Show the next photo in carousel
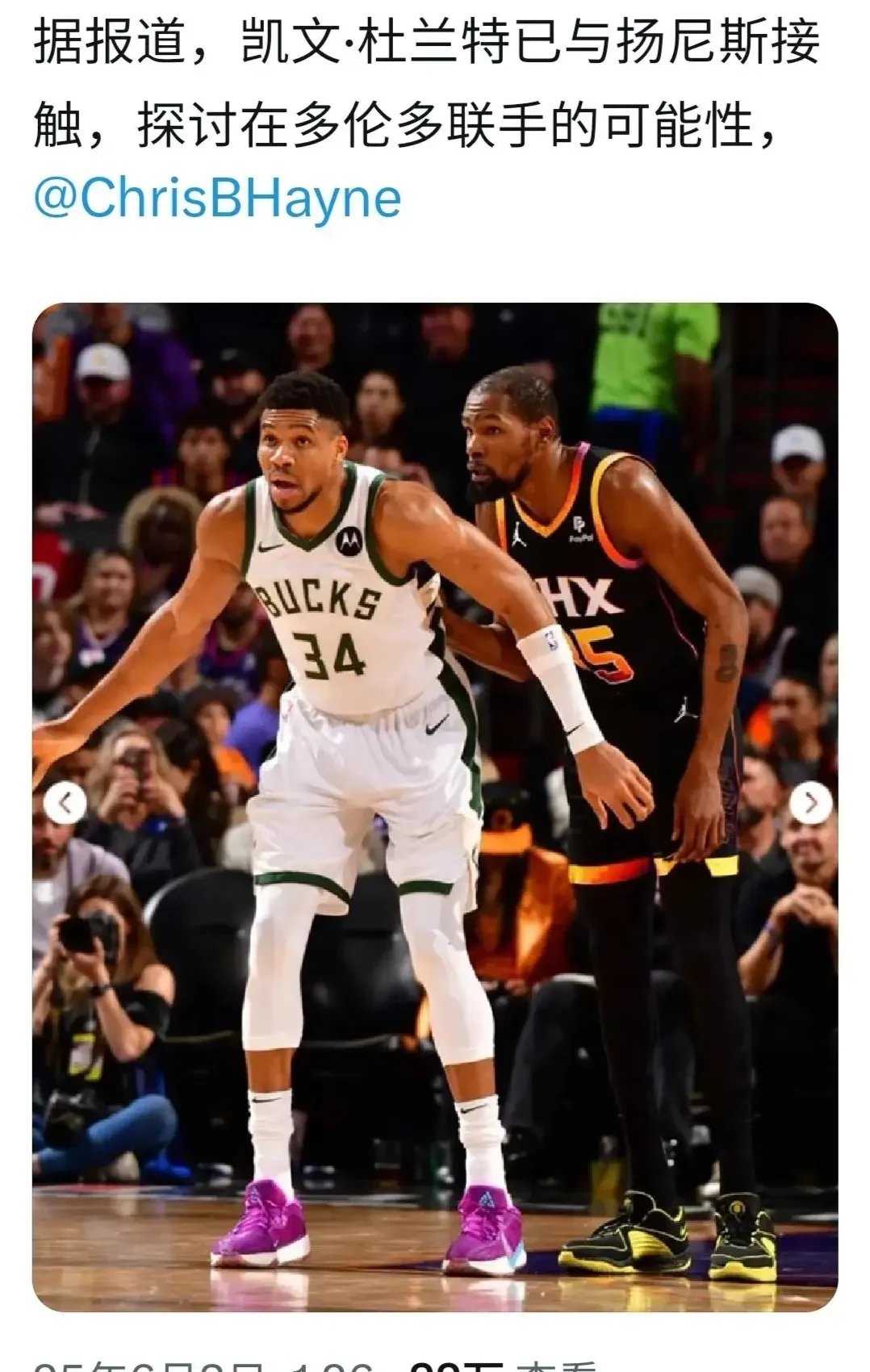 click(810, 803)
